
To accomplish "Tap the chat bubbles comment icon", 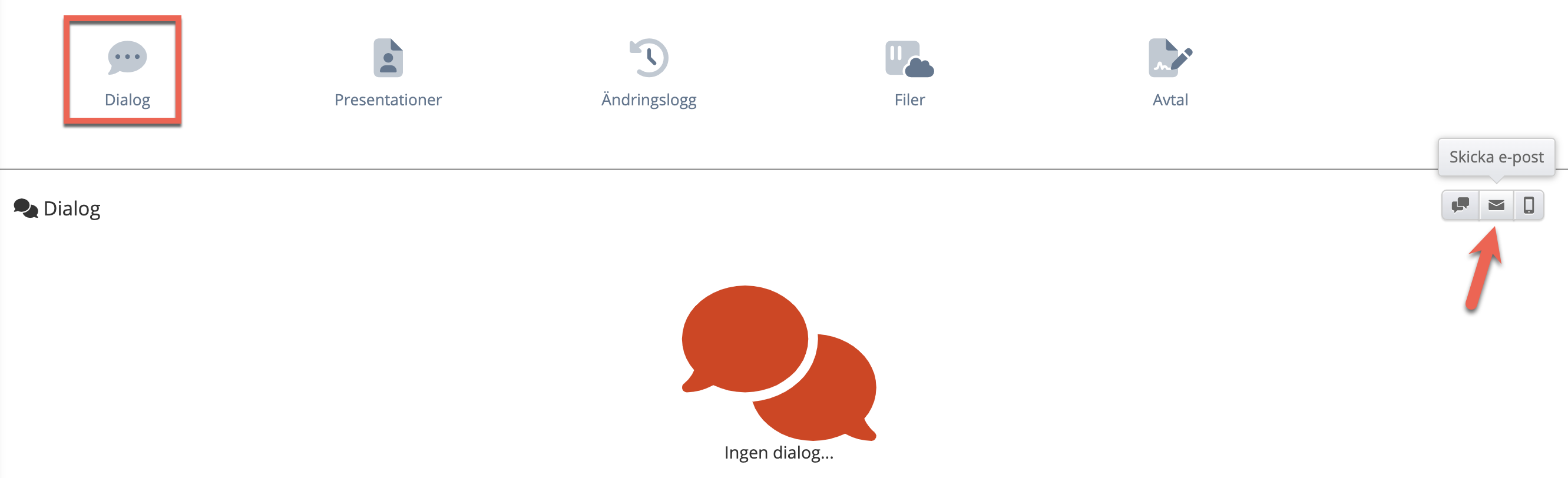I will 1460,205.
